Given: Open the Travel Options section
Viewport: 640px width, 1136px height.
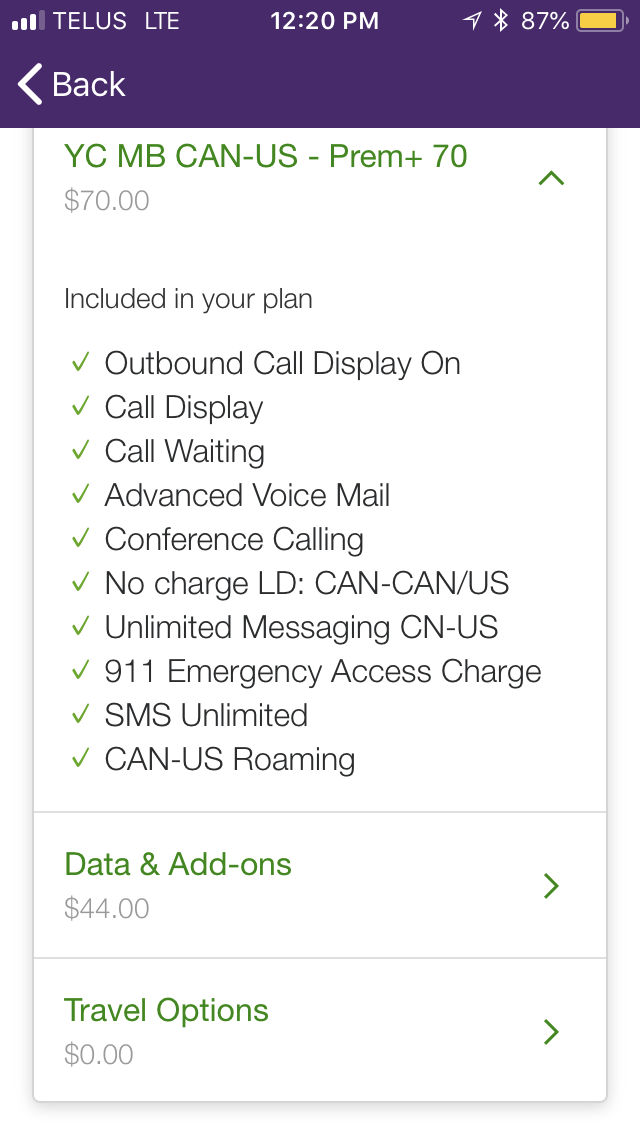Looking at the screenshot, I should [320, 1030].
